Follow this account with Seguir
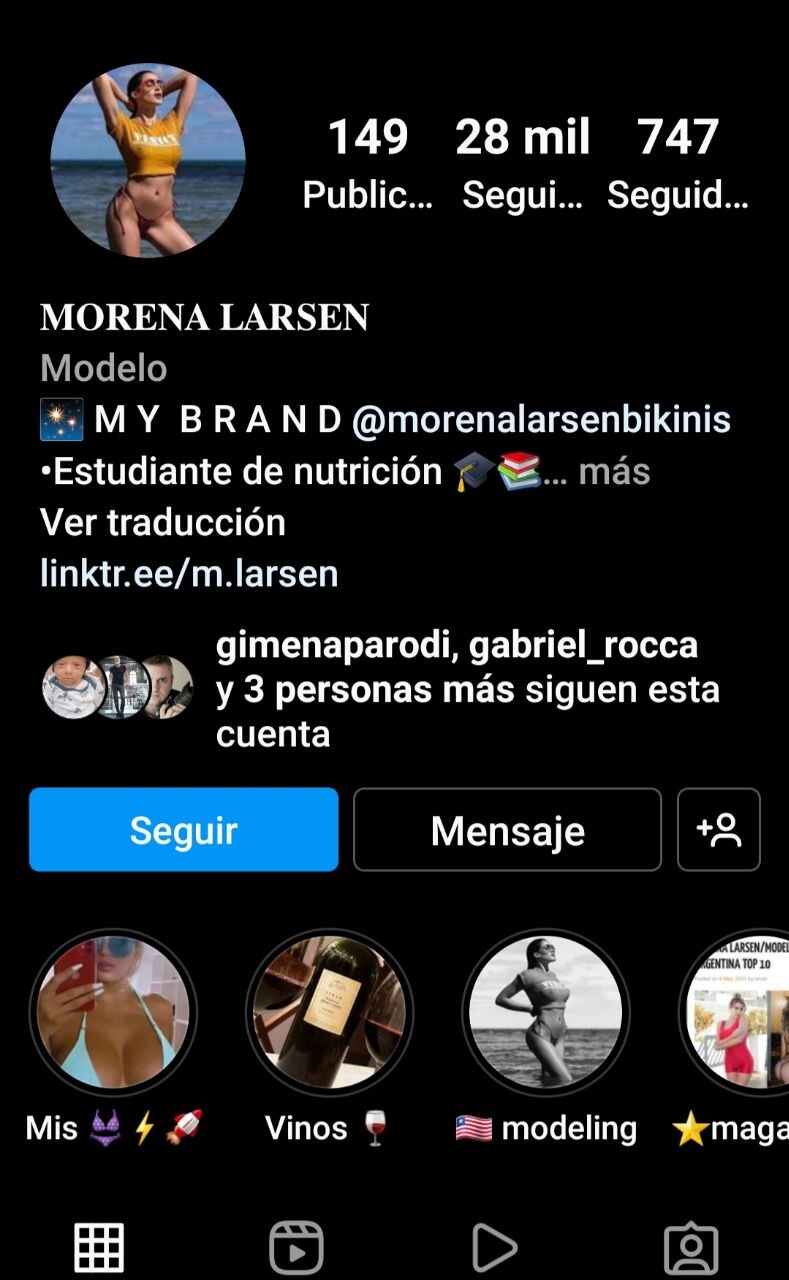The height and width of the screenshot is (1280, 789). [184, 830]
